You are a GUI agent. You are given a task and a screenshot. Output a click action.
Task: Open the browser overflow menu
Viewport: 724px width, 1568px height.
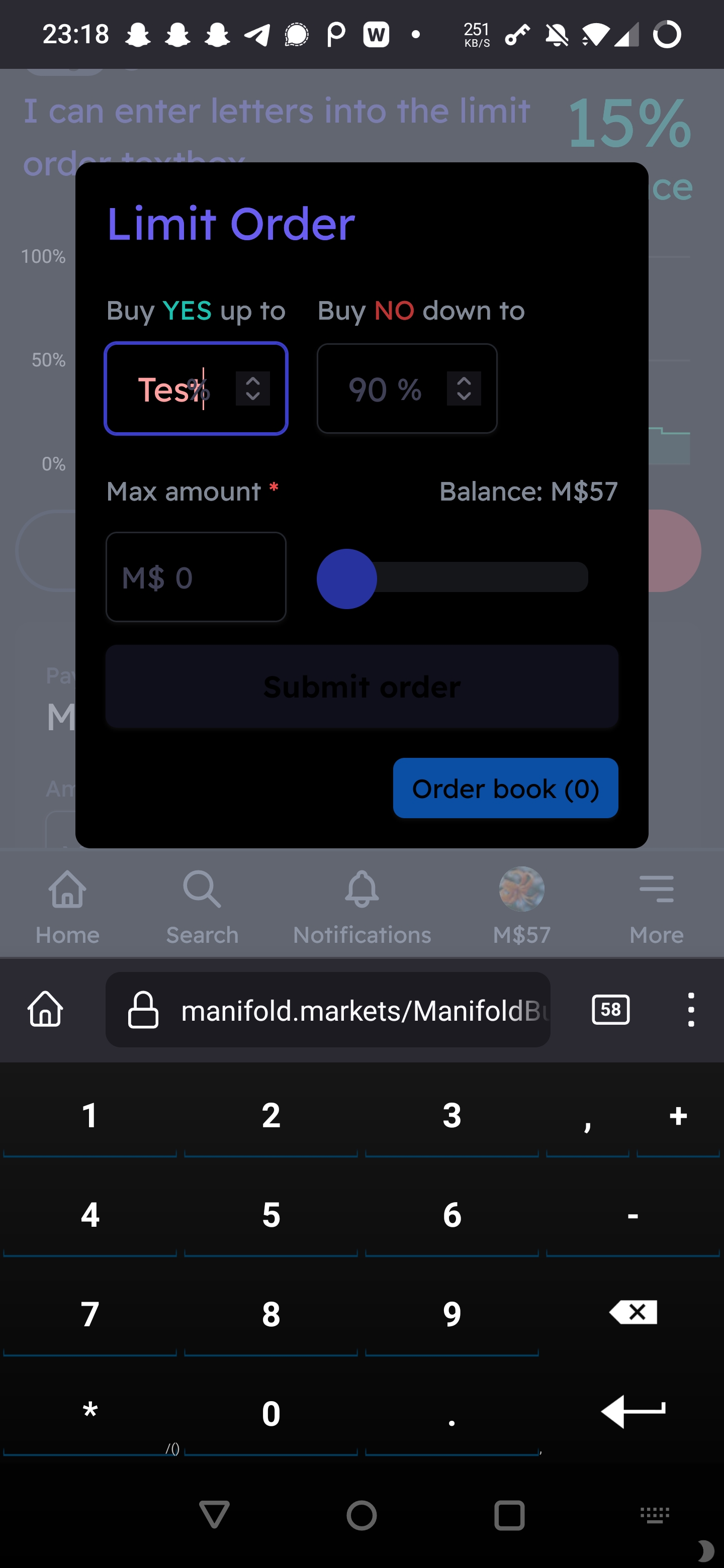pyautogui.click(x=690, y=1010)
